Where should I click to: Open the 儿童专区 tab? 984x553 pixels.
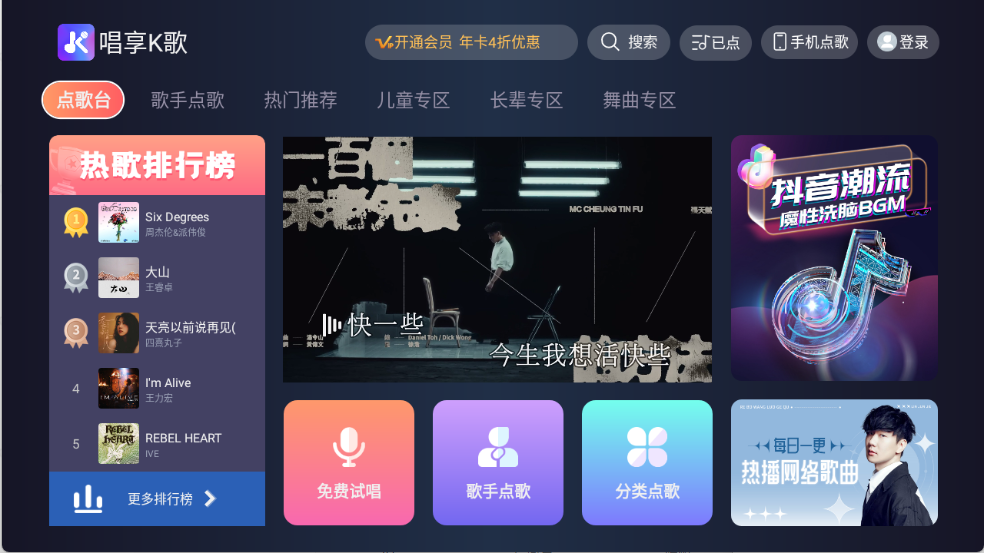413,100
